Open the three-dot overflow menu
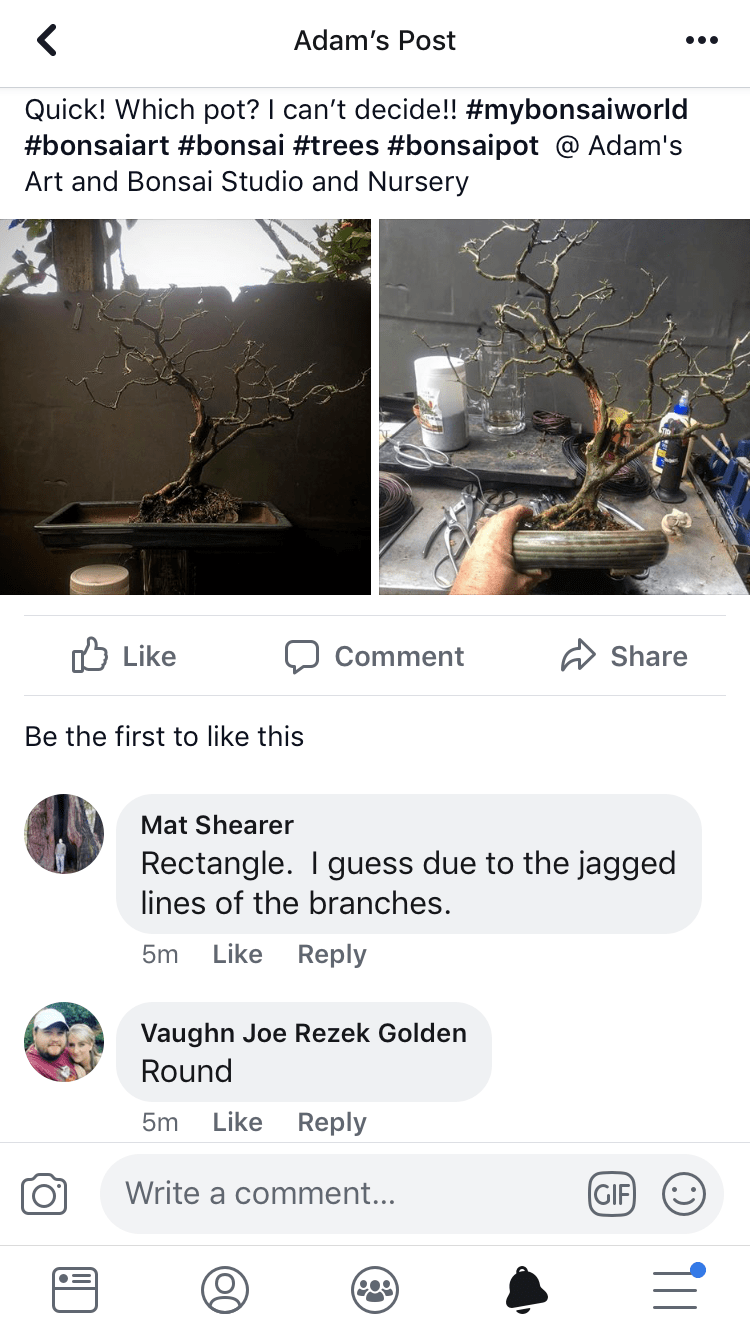Viewport: 750px width, 1334px height. tap(701, 41)
